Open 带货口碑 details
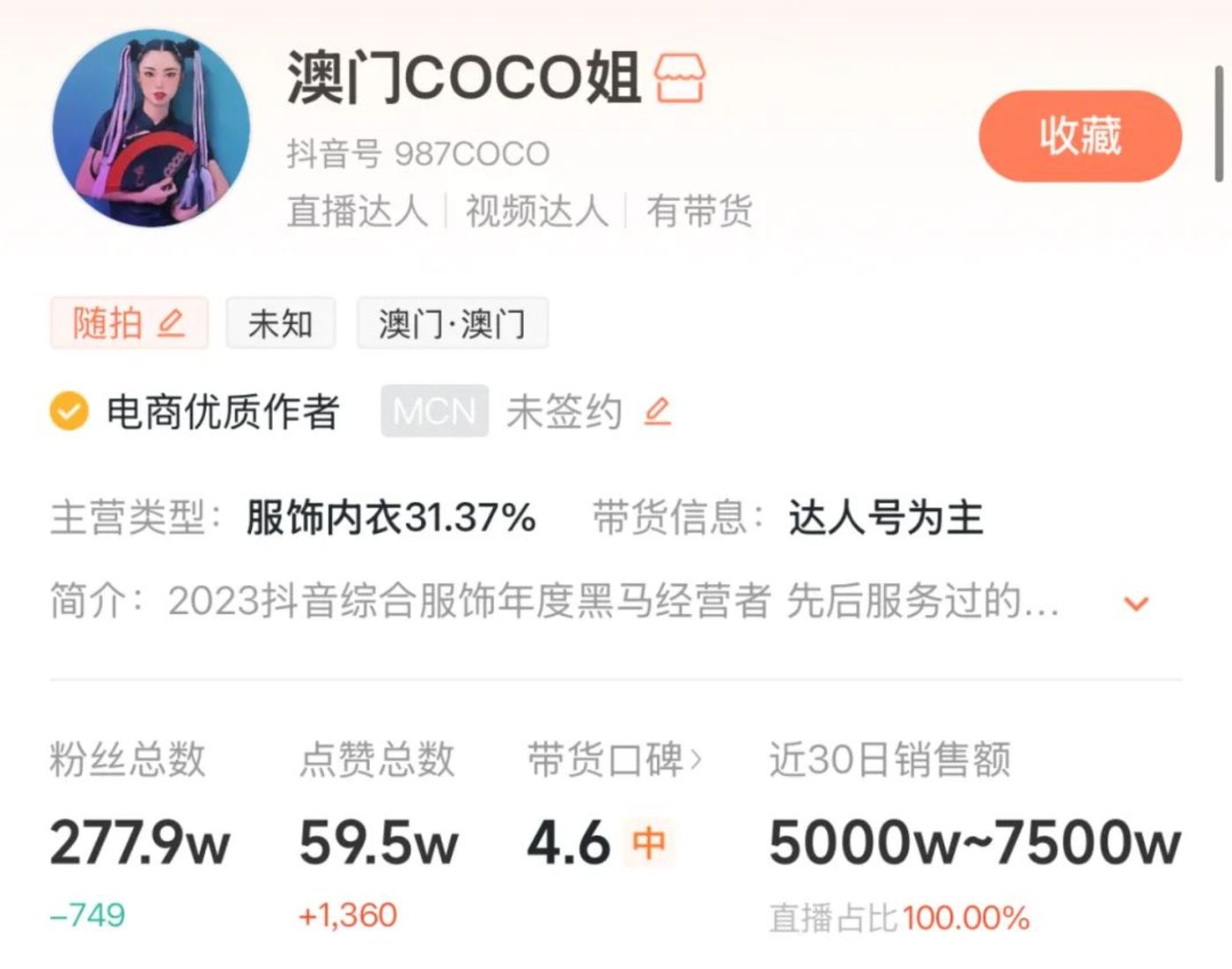This screenshot has width=1232, height=969. [x=614, y=759]
